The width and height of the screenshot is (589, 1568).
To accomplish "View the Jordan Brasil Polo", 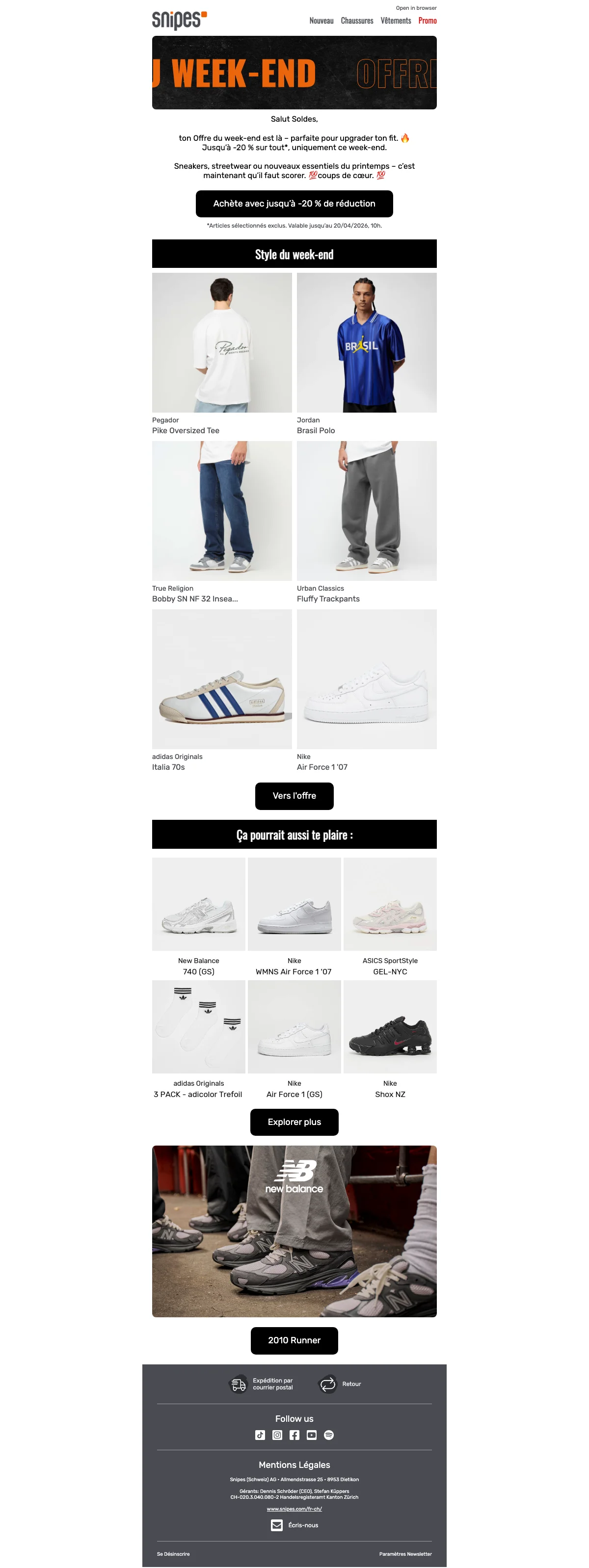I will [x=367, y=343].
